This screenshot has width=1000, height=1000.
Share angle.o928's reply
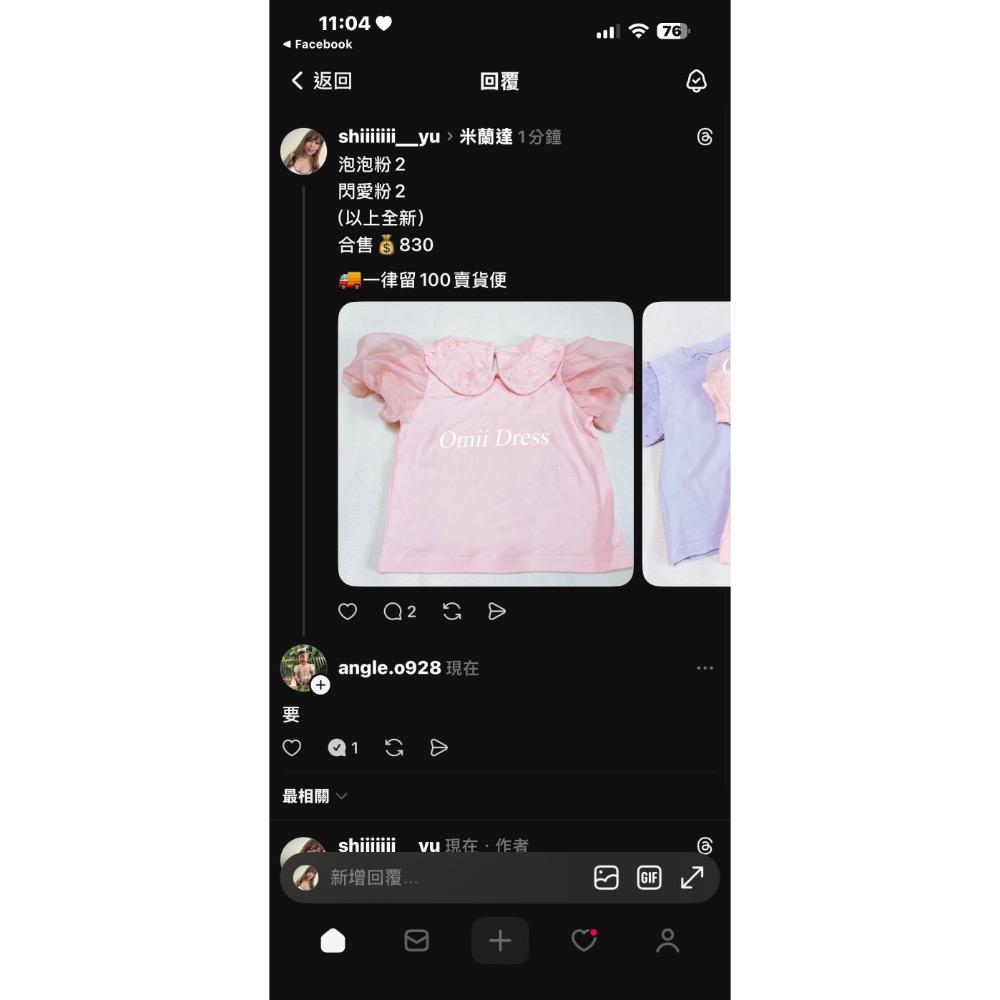pyautogui.click(x=439, y=747)
